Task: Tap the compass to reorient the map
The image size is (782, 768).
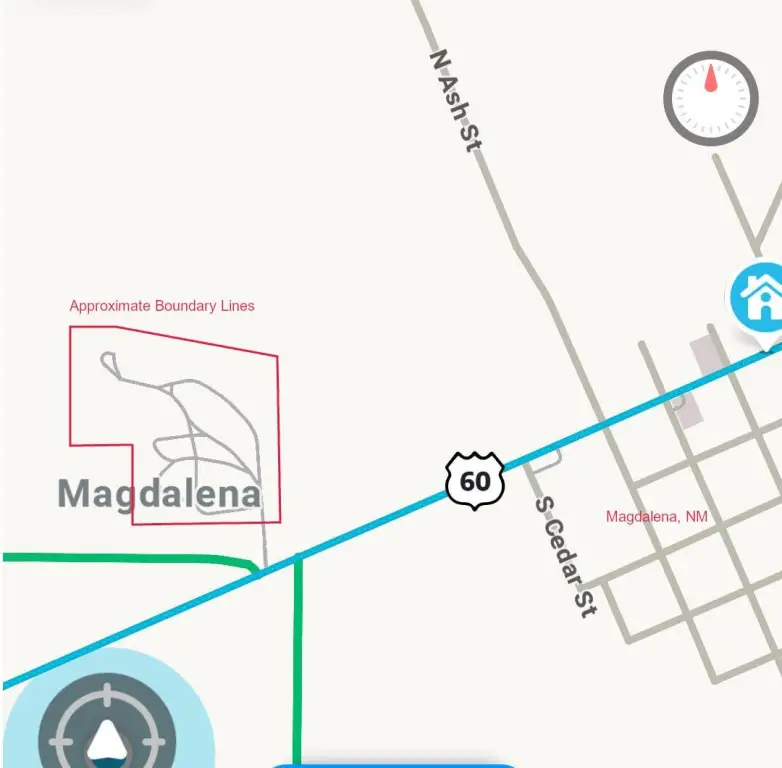Action: 710,98
